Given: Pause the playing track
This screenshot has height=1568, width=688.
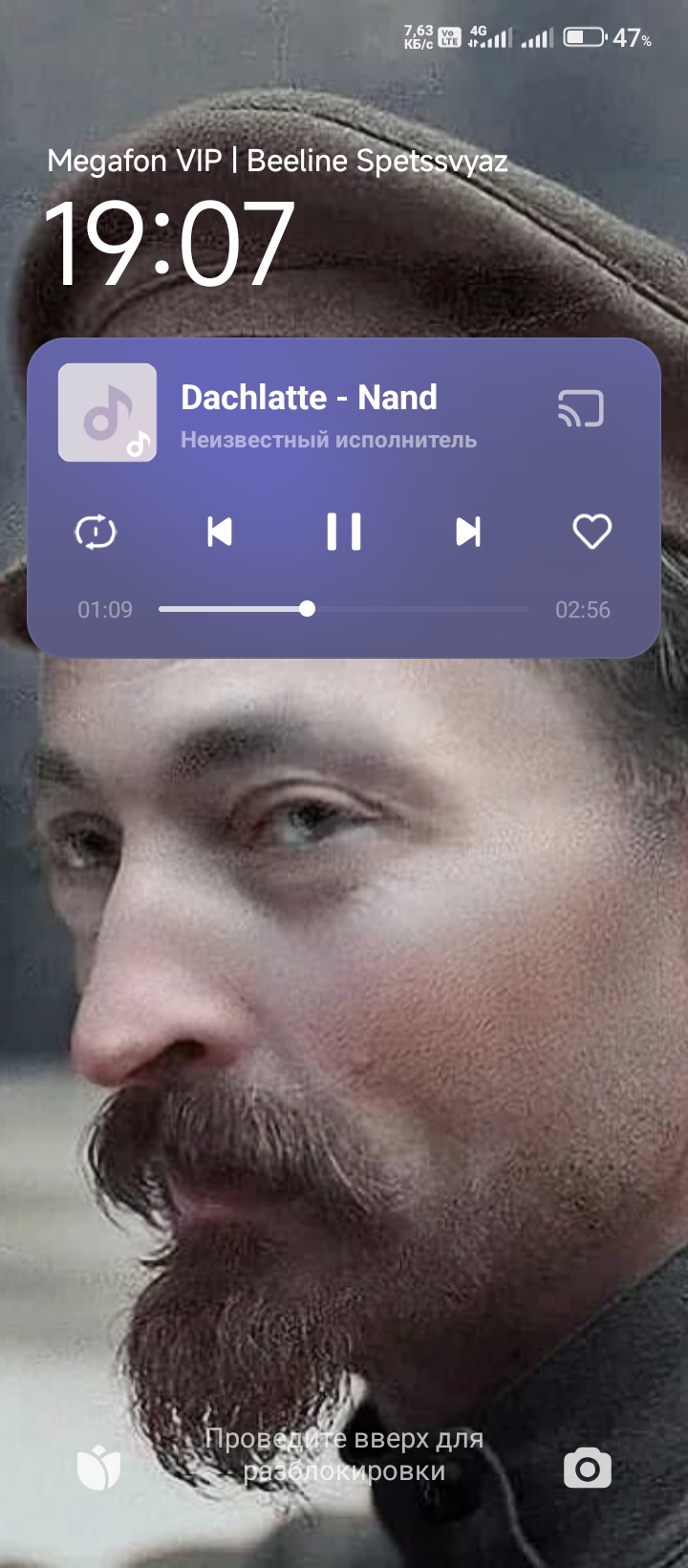Looking at the screenshot, I should coord(344,532).
